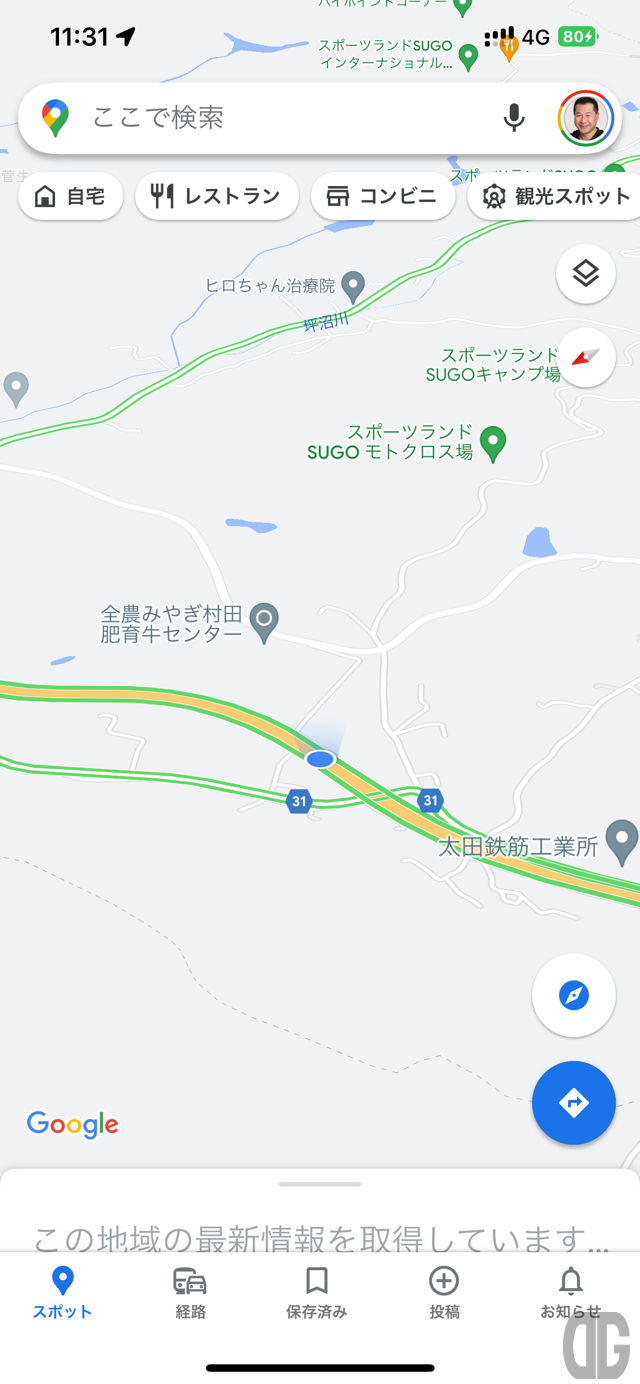
Task: Center map on my current location
Action: (x=574, y=995)
